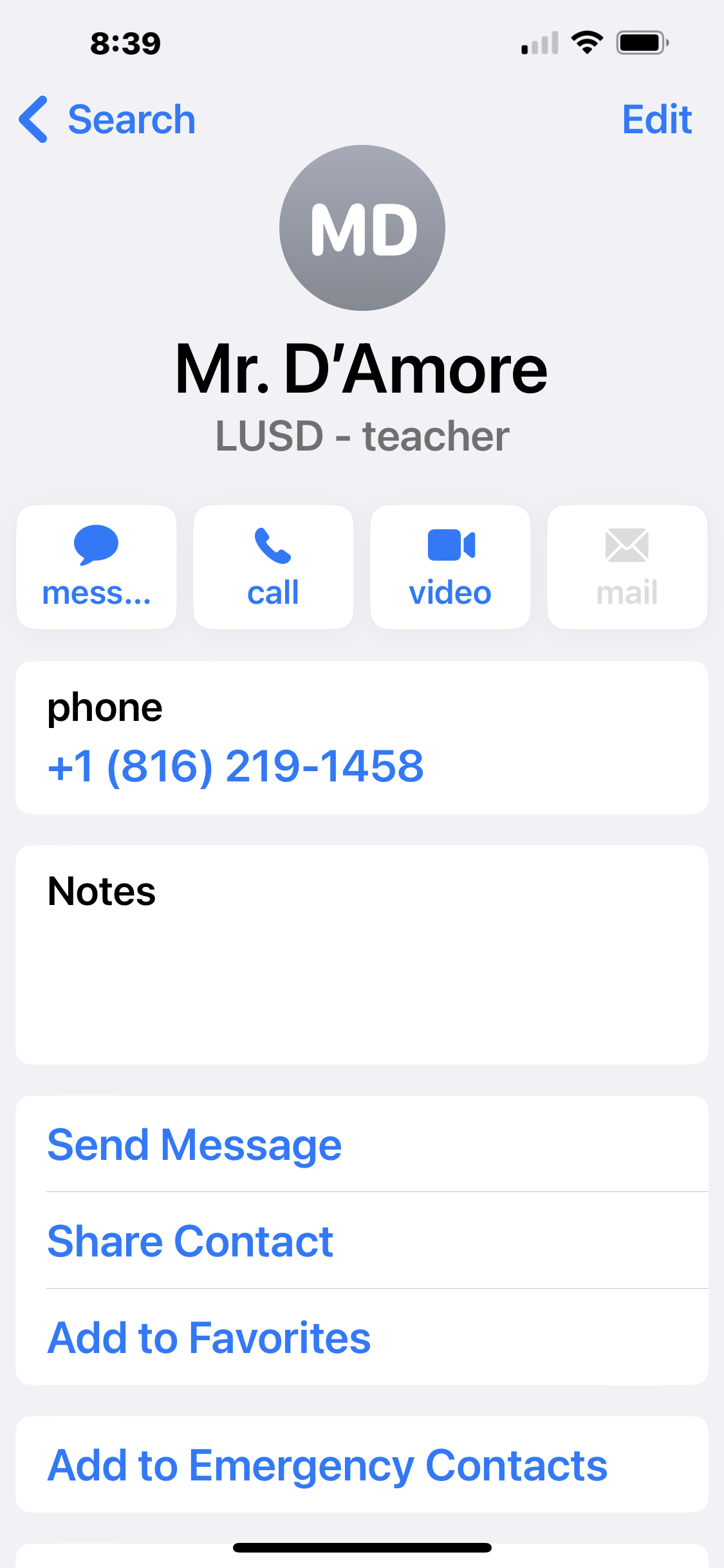Image resolution: width=724 pixels, height=1568 pixels.
Task: Open Send Message action
Action: pyautogui.click(x=194, y=1144)
